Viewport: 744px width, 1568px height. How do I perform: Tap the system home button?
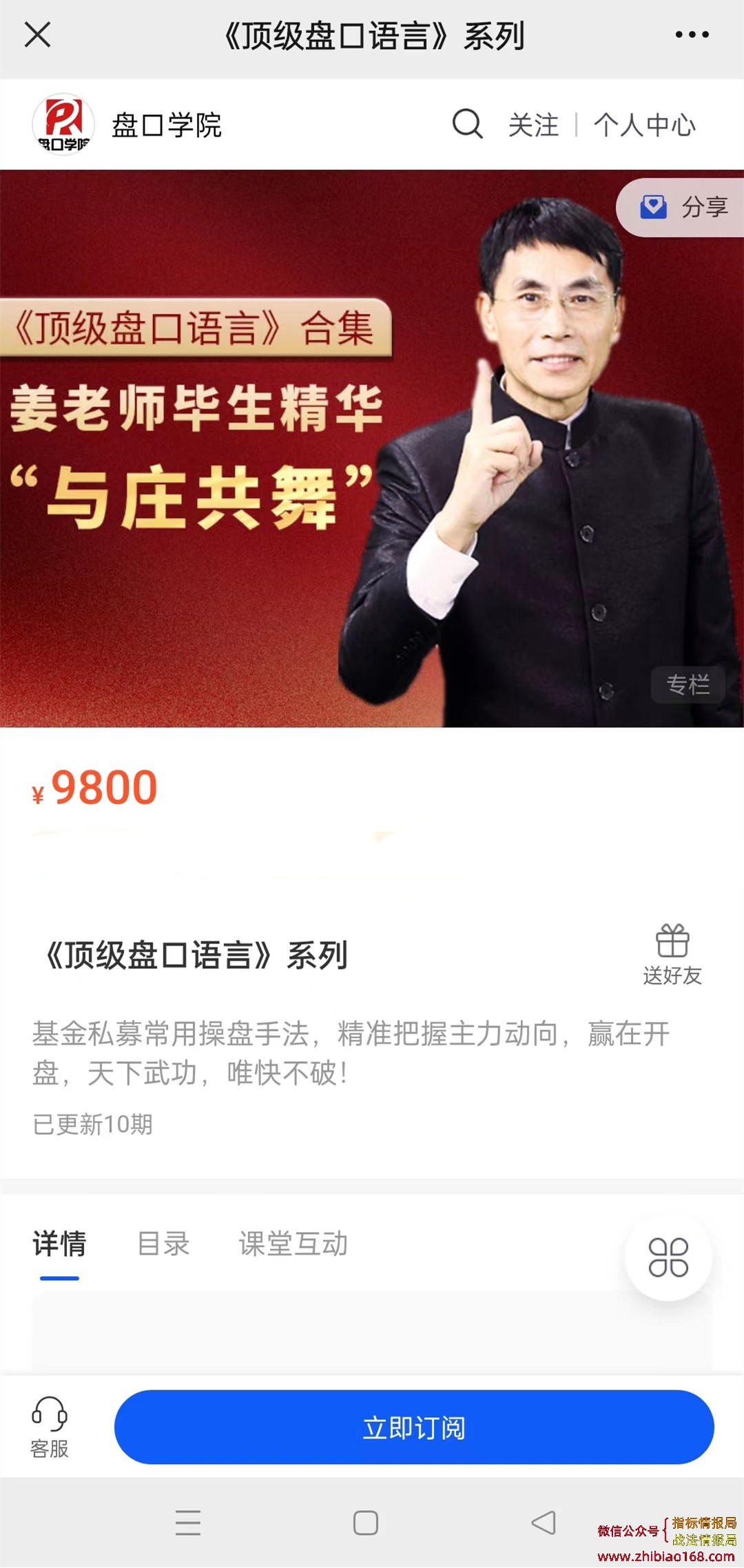point(366,1523)
